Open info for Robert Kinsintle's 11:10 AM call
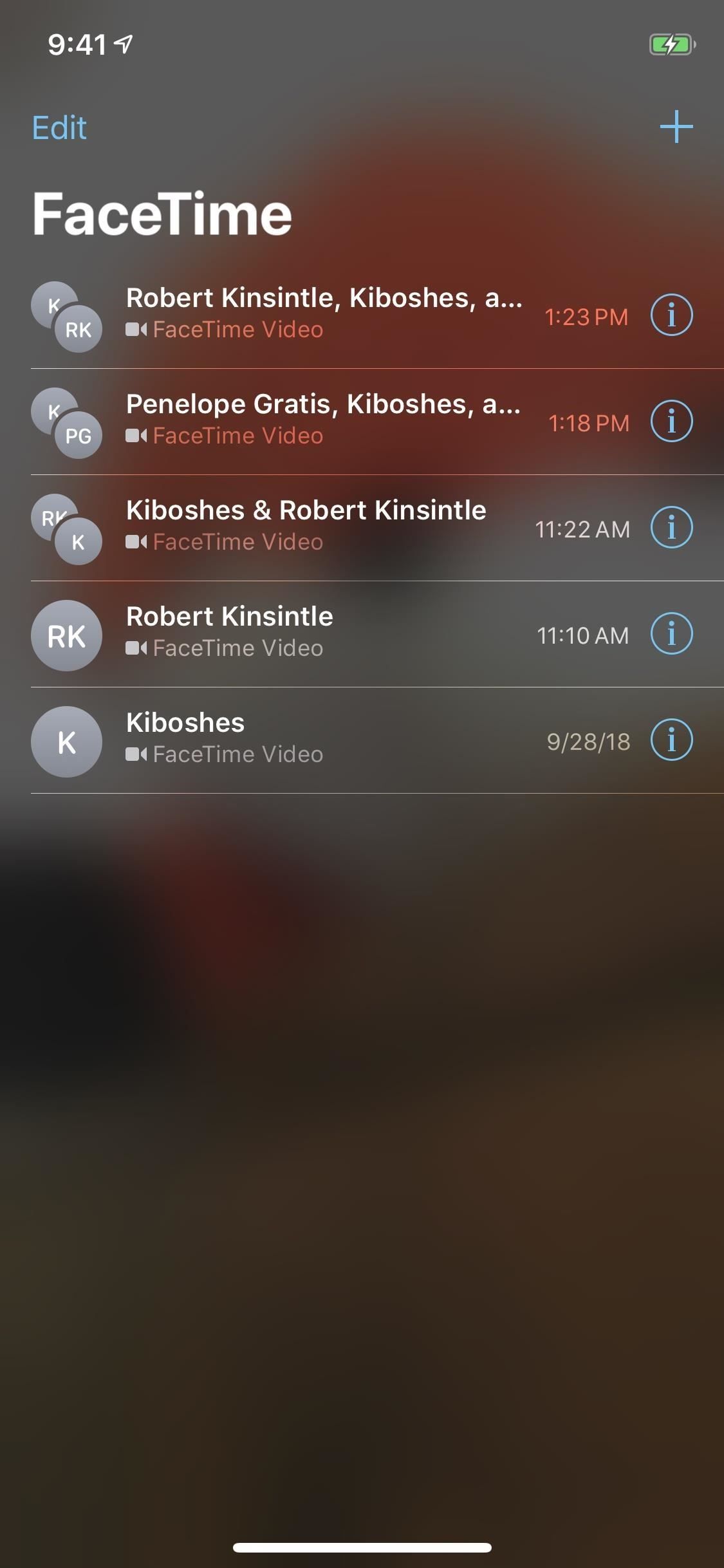This screenshot has height=1568, width=724. [671, 634]
